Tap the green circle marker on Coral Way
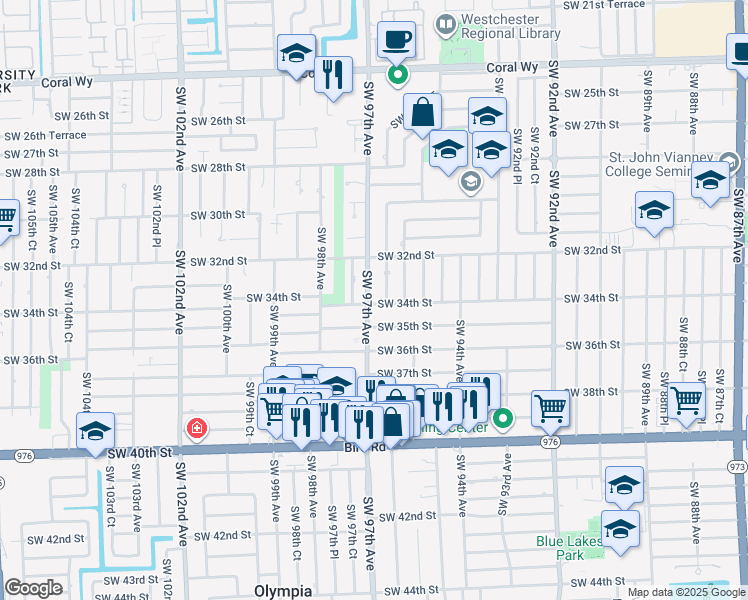This screenshot has height=600, width=748. [x=397, y=75]
